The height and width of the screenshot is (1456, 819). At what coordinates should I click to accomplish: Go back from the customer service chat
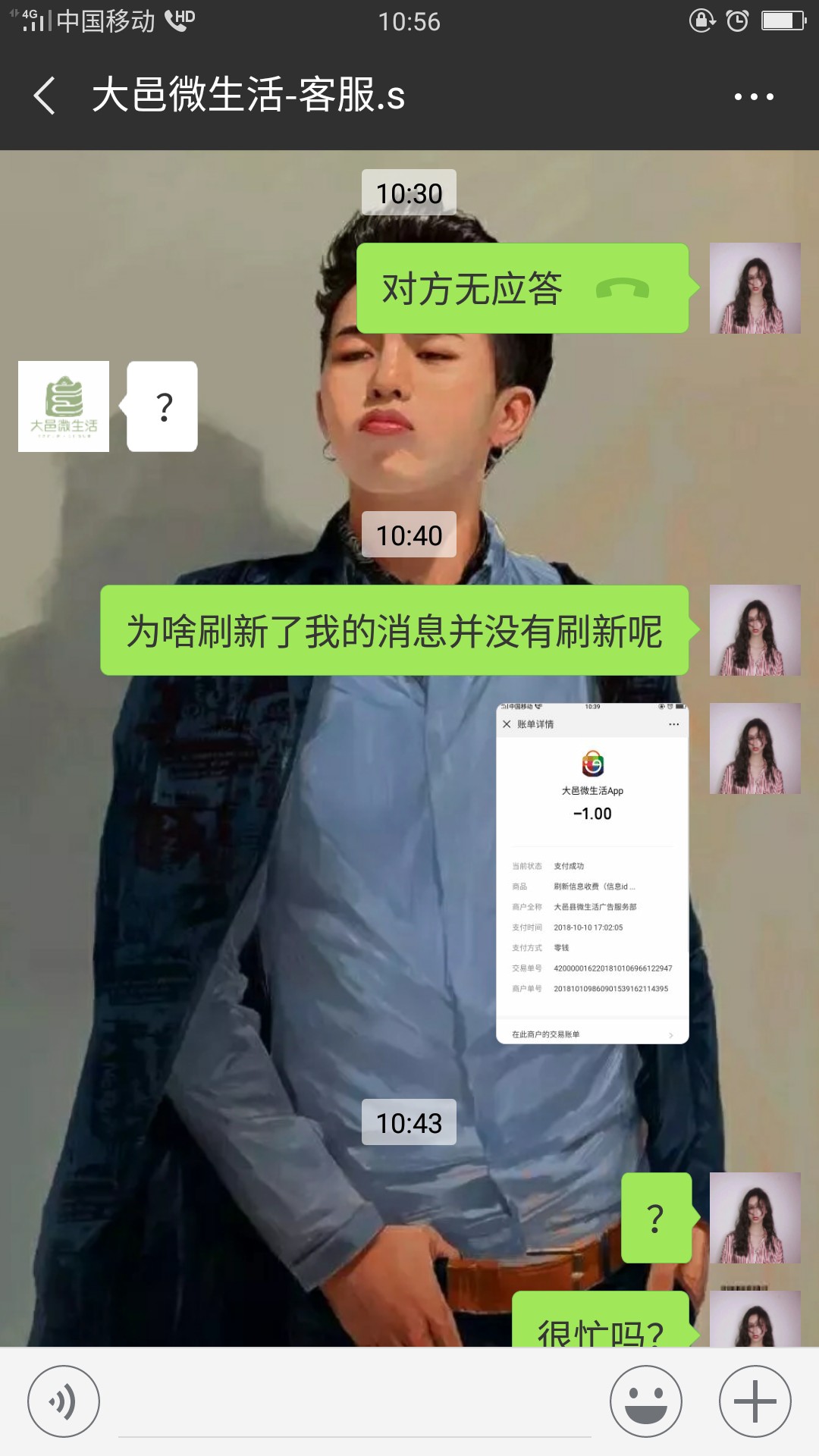click(x=45, y=96)
